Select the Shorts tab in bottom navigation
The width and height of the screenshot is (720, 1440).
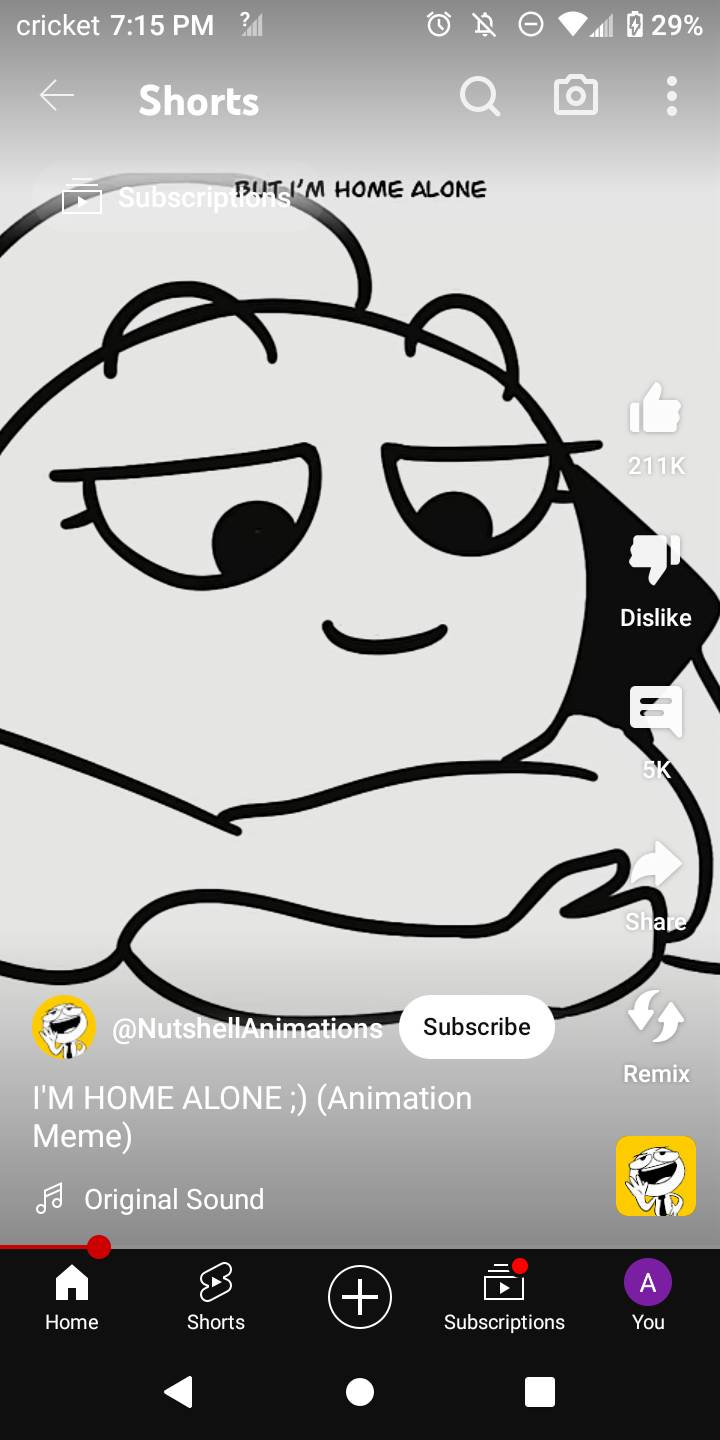coord(216,1296)
